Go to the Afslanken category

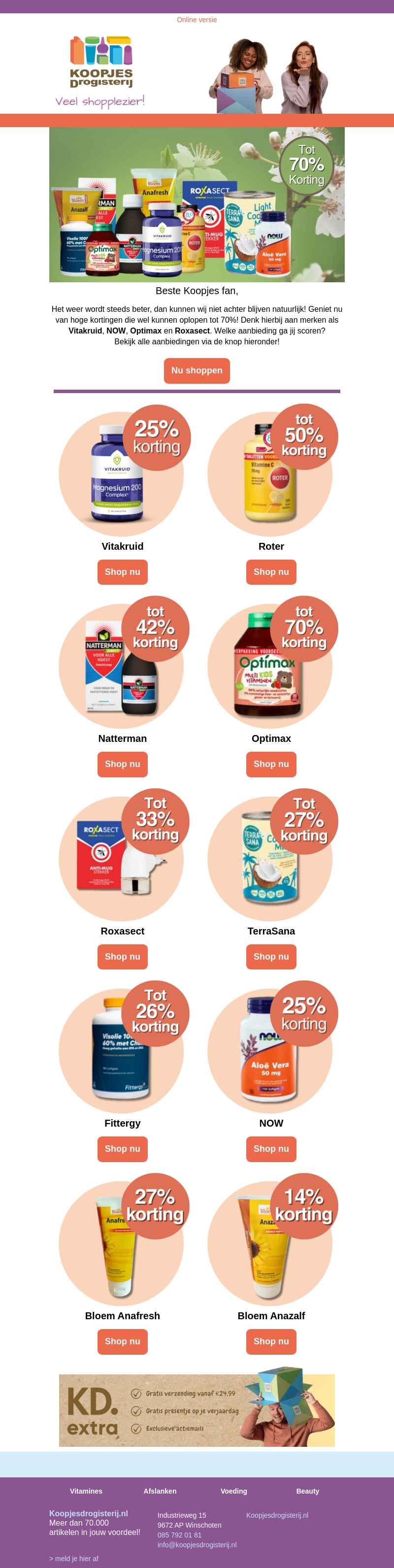(x=160, y=1491)
